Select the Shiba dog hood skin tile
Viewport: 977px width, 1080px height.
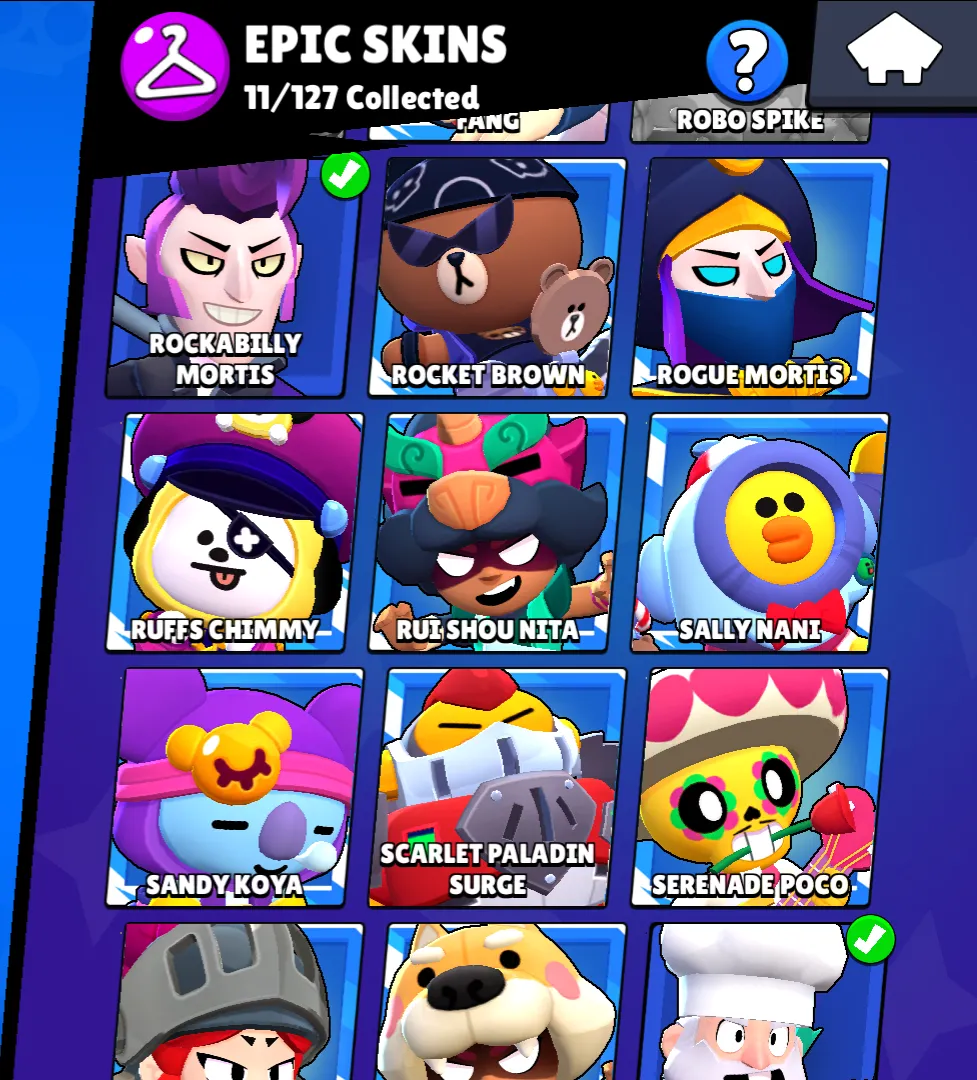(x=497, y=1005)
